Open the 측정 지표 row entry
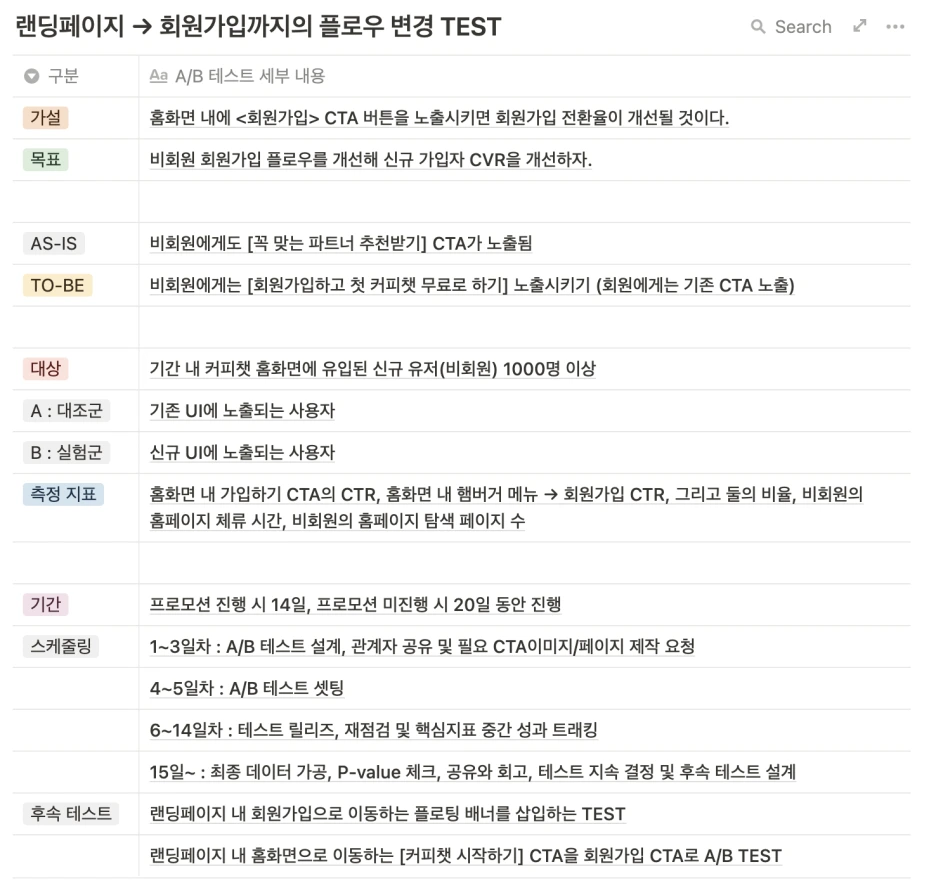Screen dimensions: 936x895 click(506, 507)
